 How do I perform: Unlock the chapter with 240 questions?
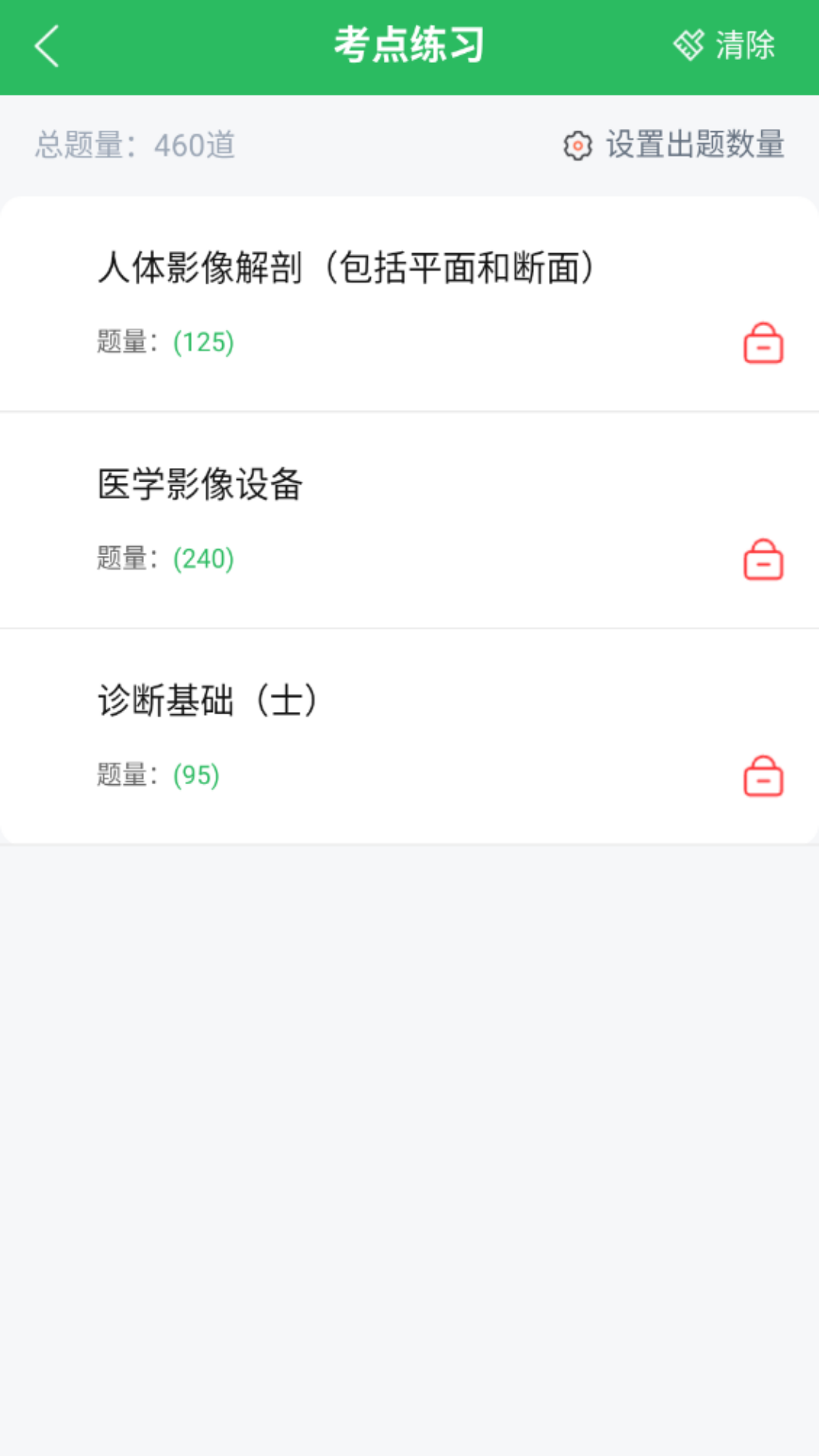762,560
